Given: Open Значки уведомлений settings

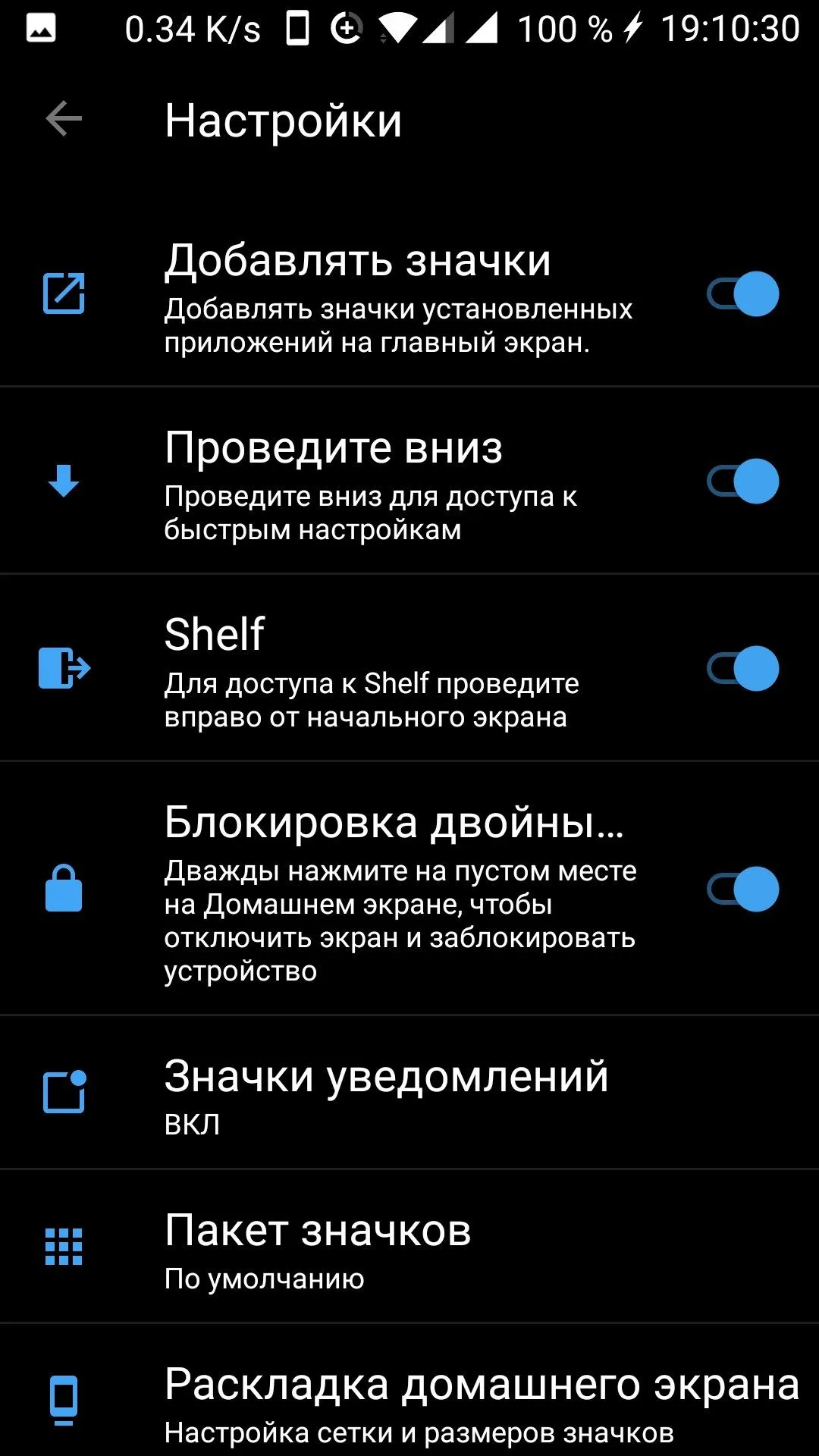Looking at the screenshot, I should 409,1094.
